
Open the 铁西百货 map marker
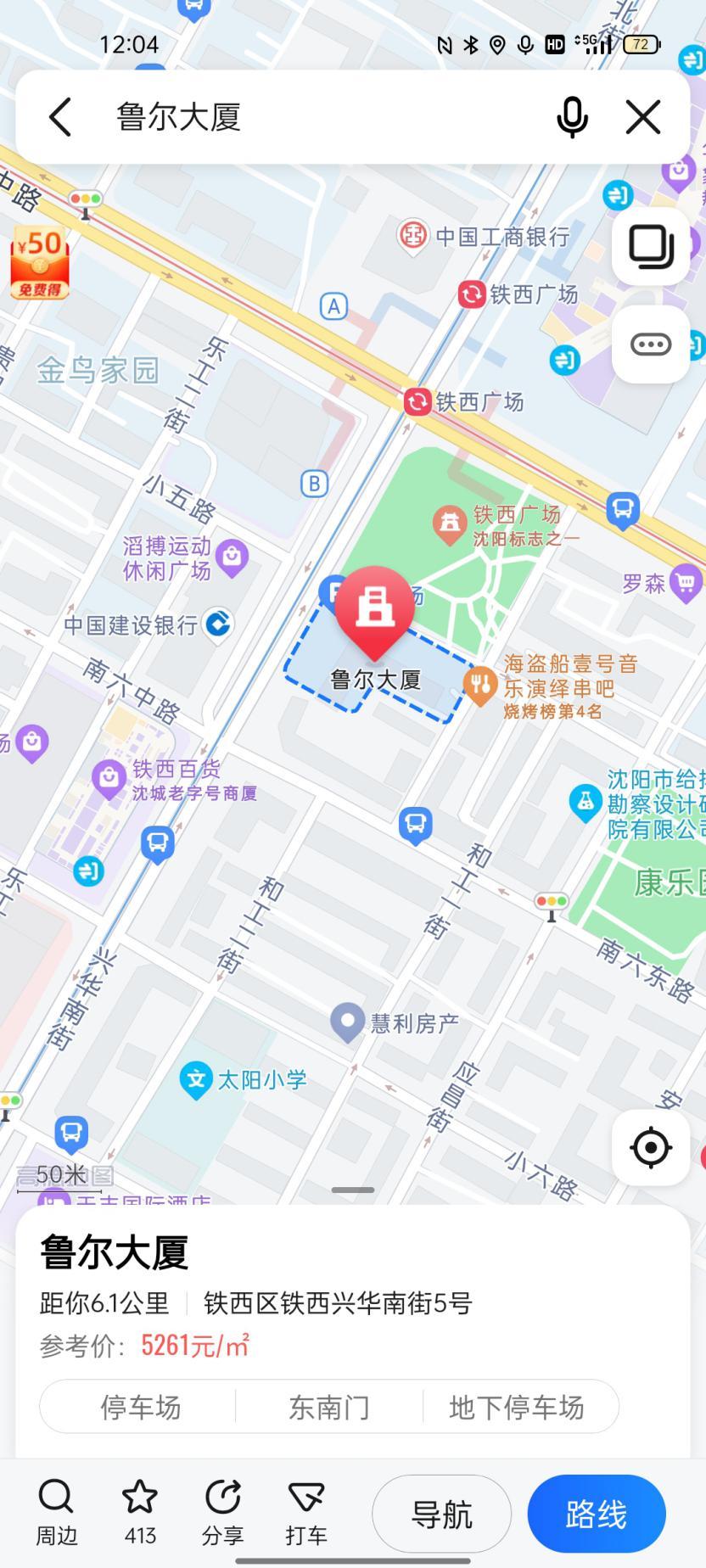tap(109, 777)
